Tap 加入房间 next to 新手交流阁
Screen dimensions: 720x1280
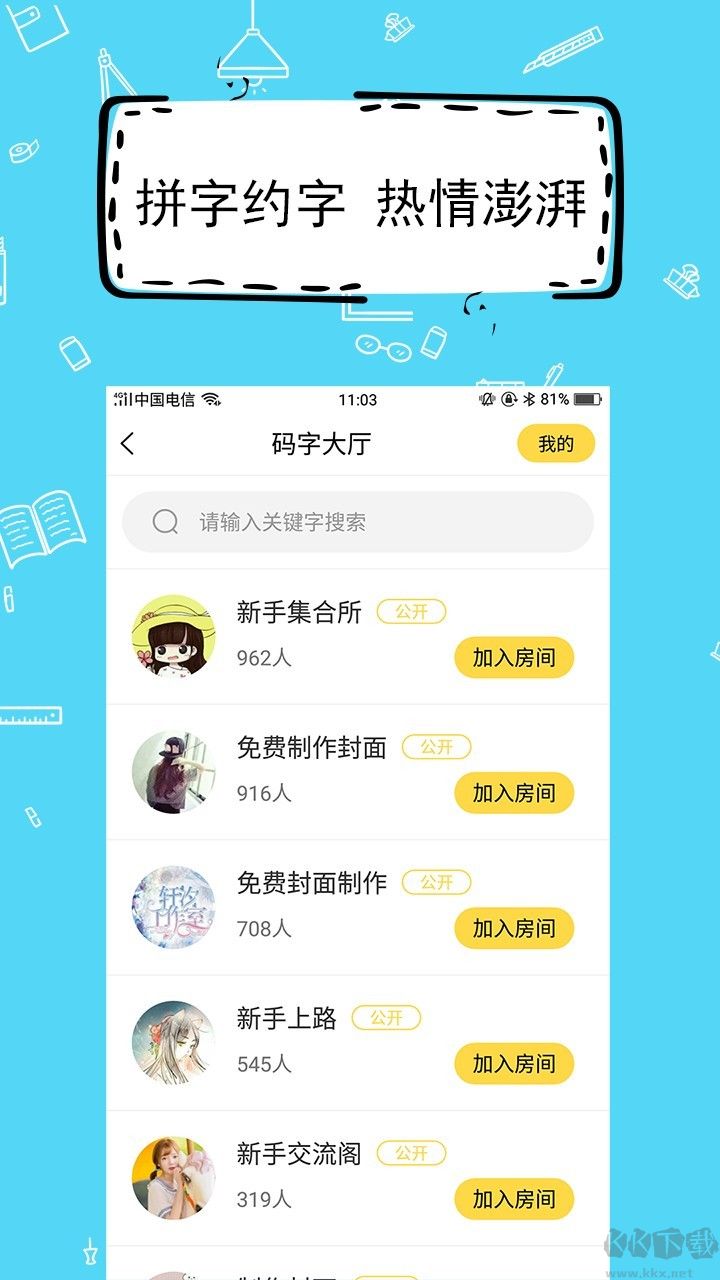pos(513,1199)
